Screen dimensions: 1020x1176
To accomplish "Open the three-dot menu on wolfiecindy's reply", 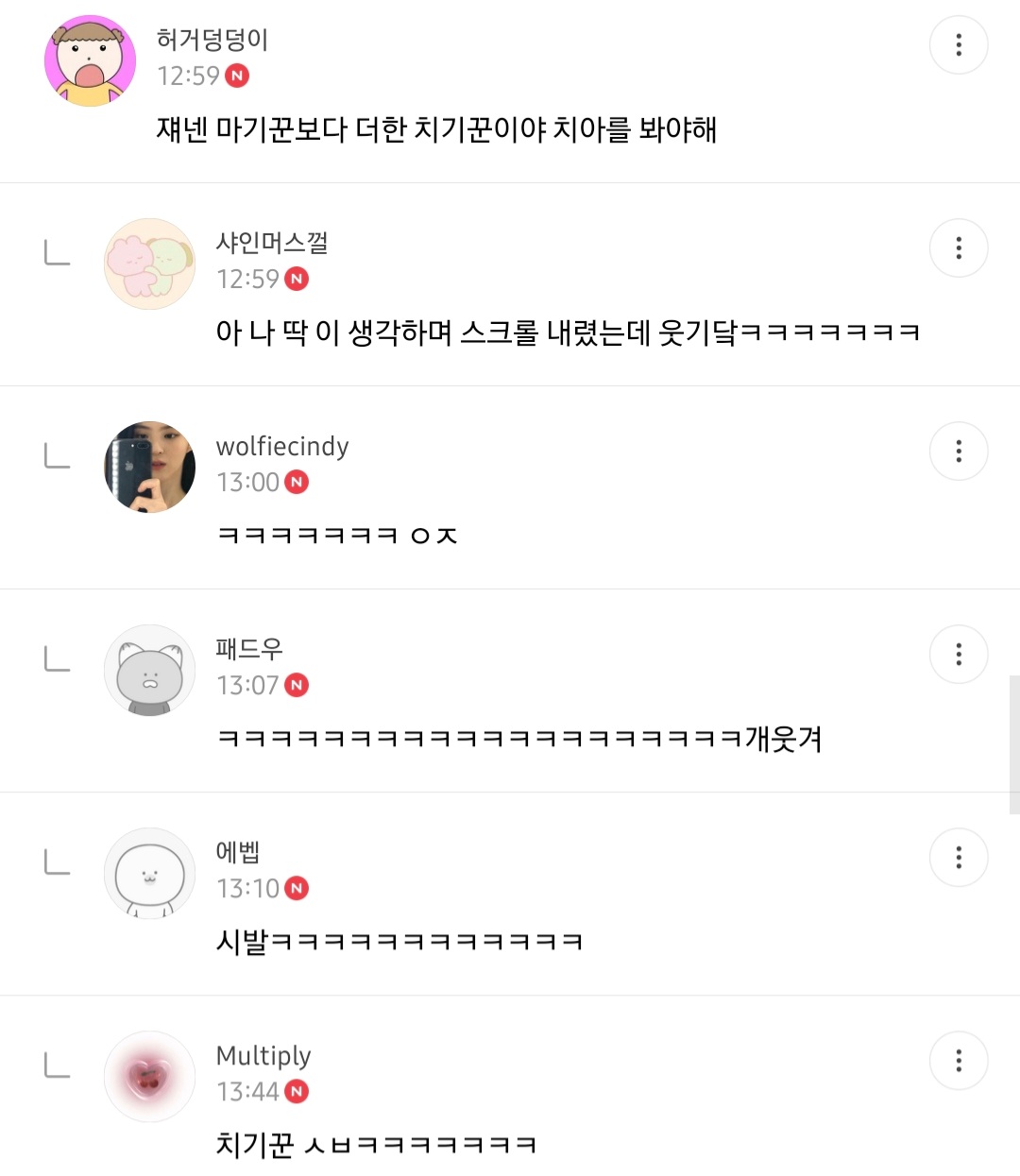I will click(959, 451).
